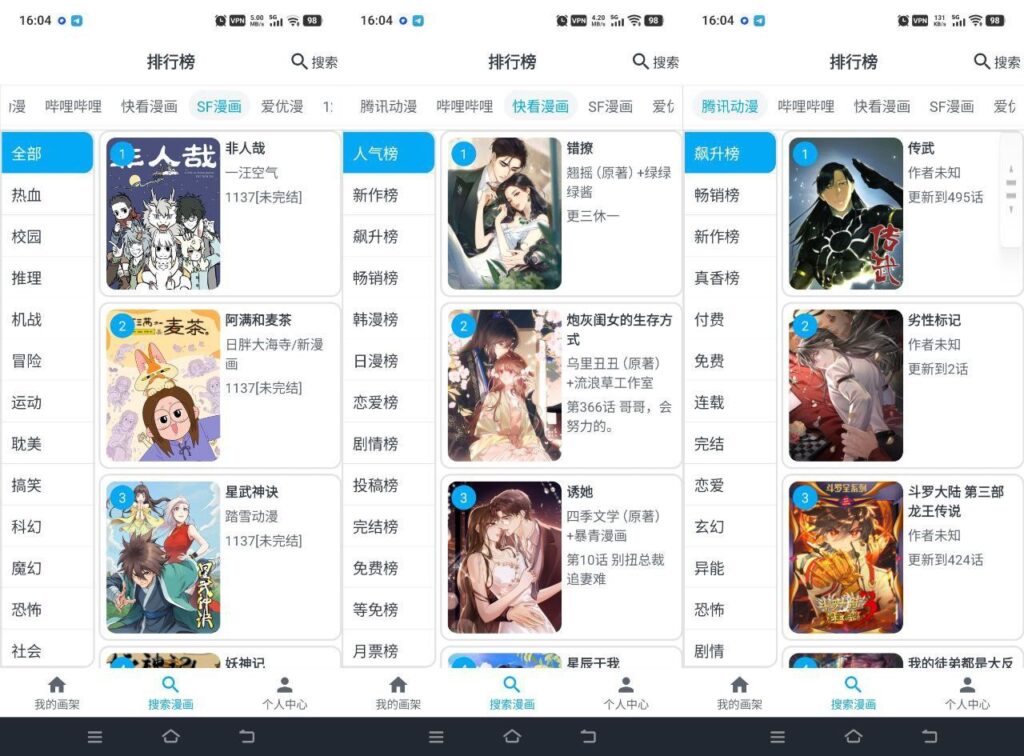The width and height of the screenshot is (1024, 756).
Task: Open the 错撩 comic card
Action: tap(561, 213)
